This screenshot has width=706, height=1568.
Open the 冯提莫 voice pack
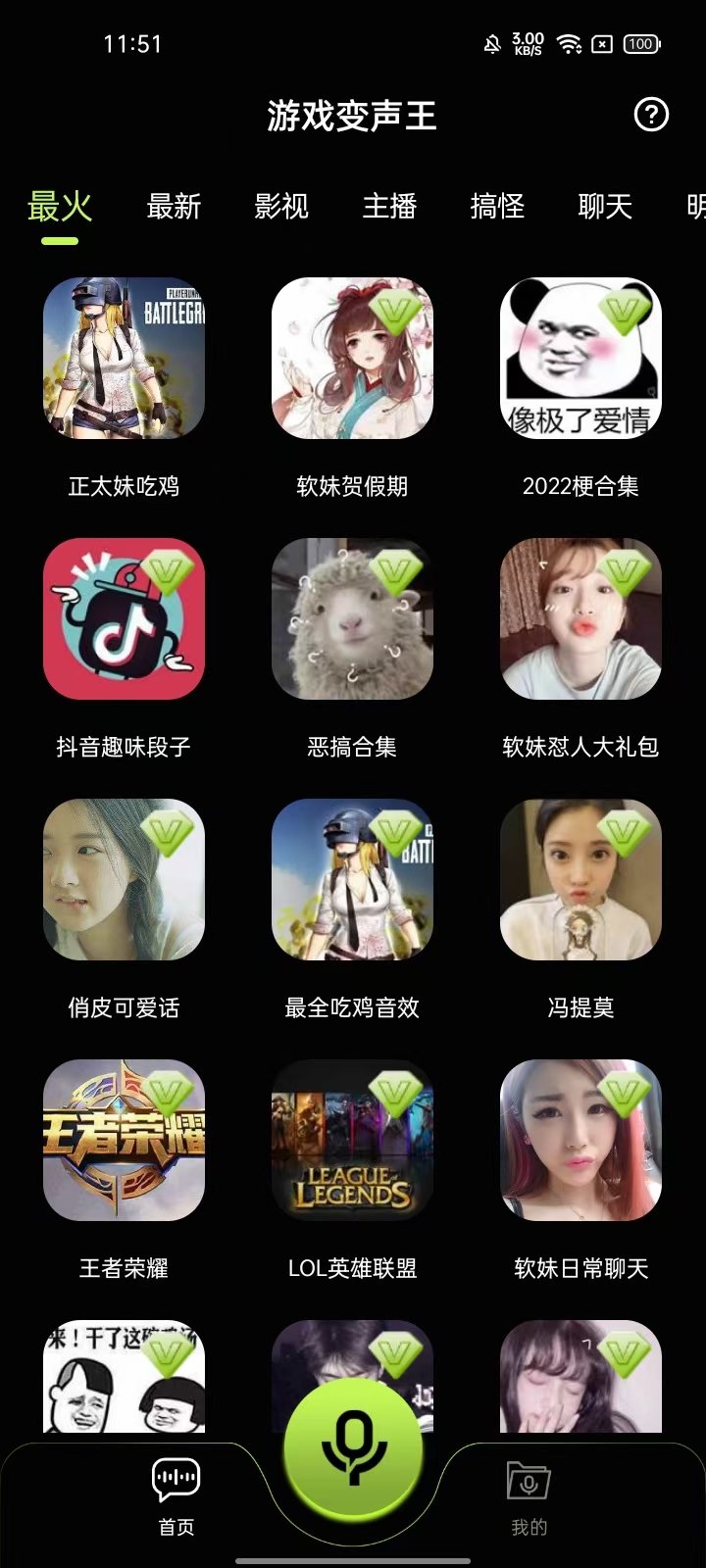pos(580,880)
